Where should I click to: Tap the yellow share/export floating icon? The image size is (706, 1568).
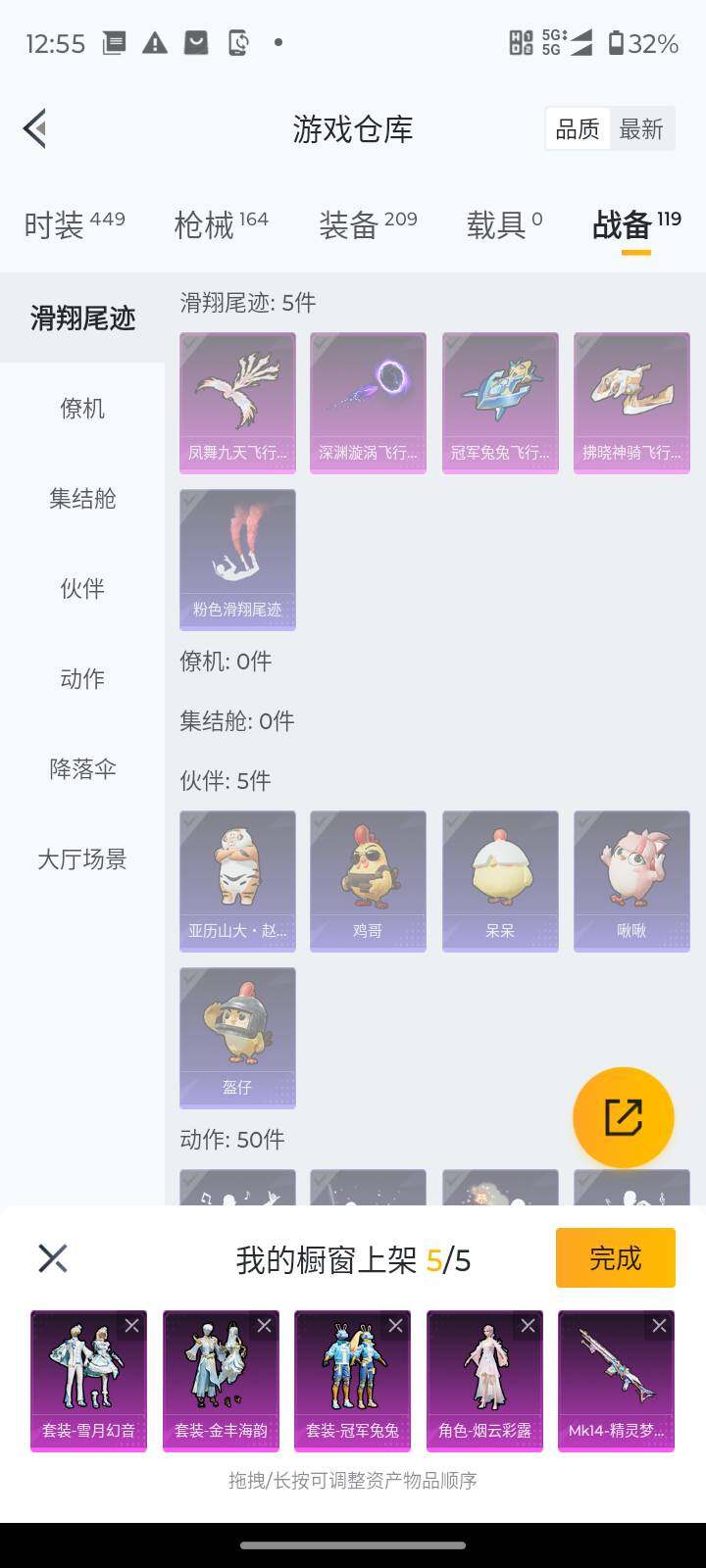pyautogui.click(x=624, y=1116)
